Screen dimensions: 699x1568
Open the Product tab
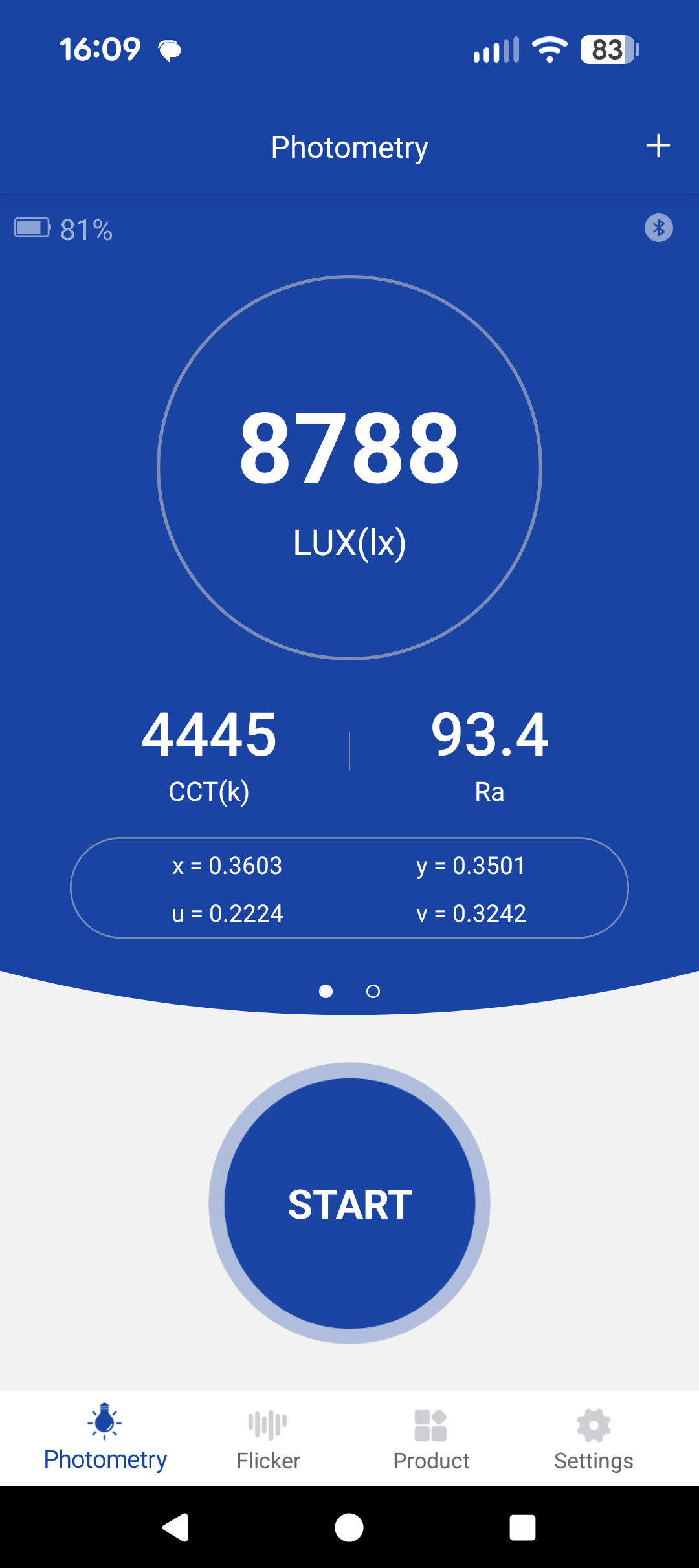(x=431, y=1439)
